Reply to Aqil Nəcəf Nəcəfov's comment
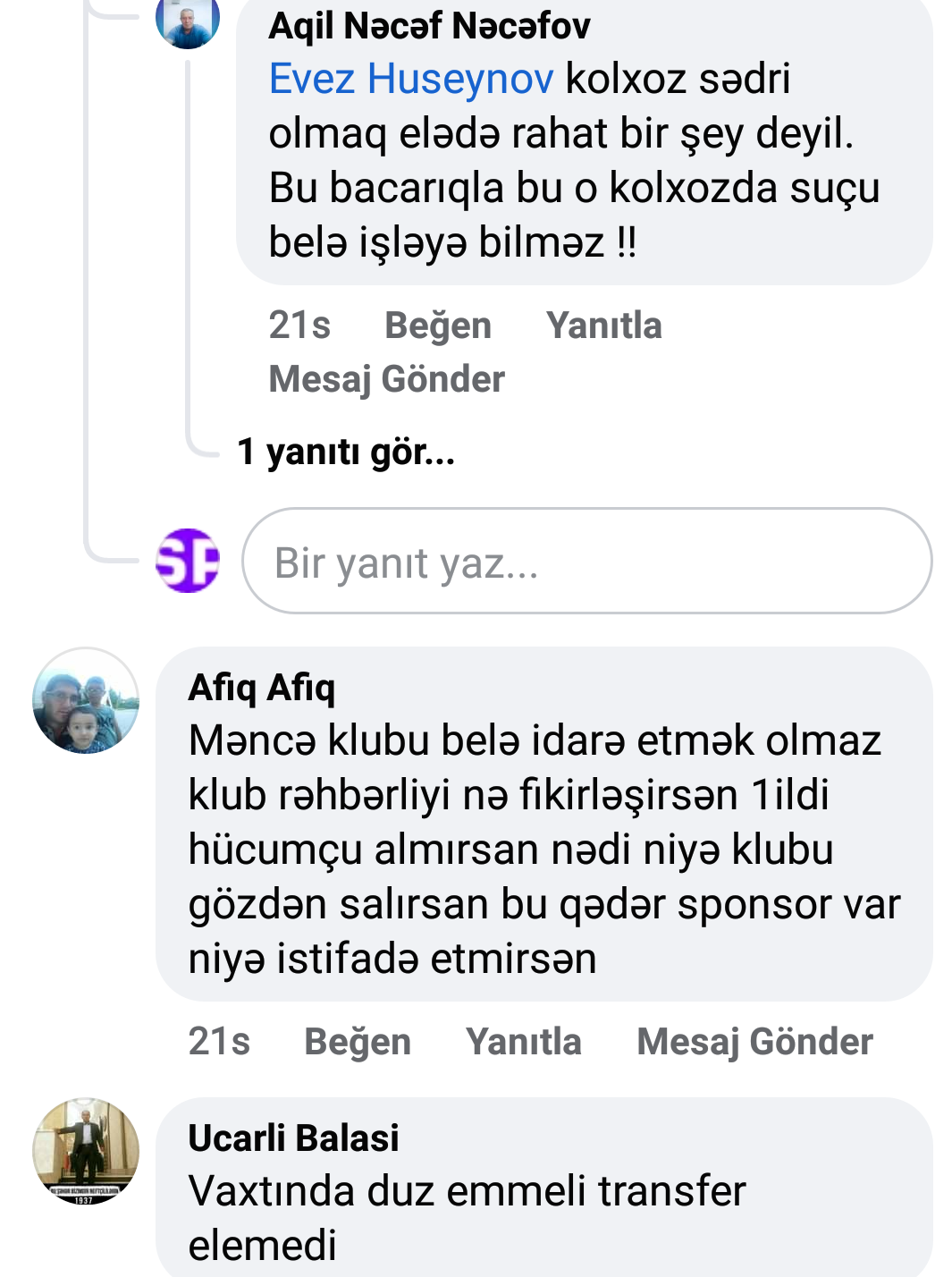The image size is (952, 1277). (x=603, y=326)
